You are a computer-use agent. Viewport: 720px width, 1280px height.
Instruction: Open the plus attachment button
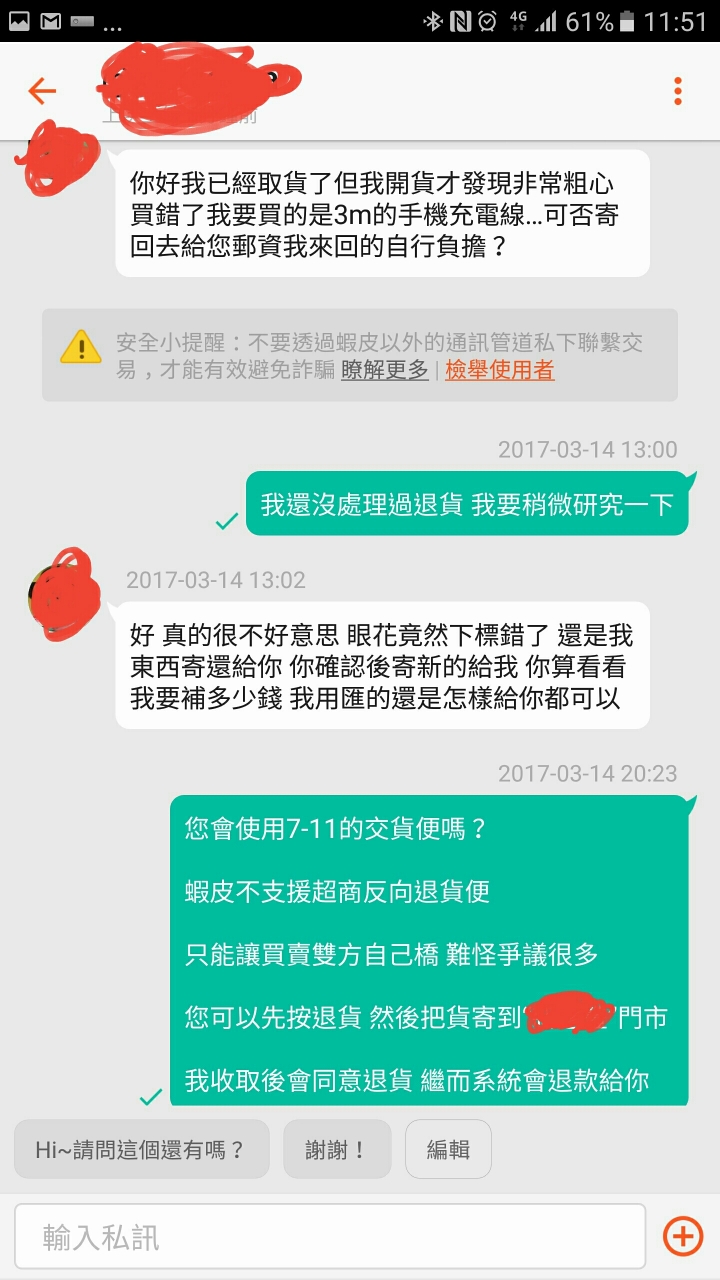pyautogui.click(x=683, y=1237)
